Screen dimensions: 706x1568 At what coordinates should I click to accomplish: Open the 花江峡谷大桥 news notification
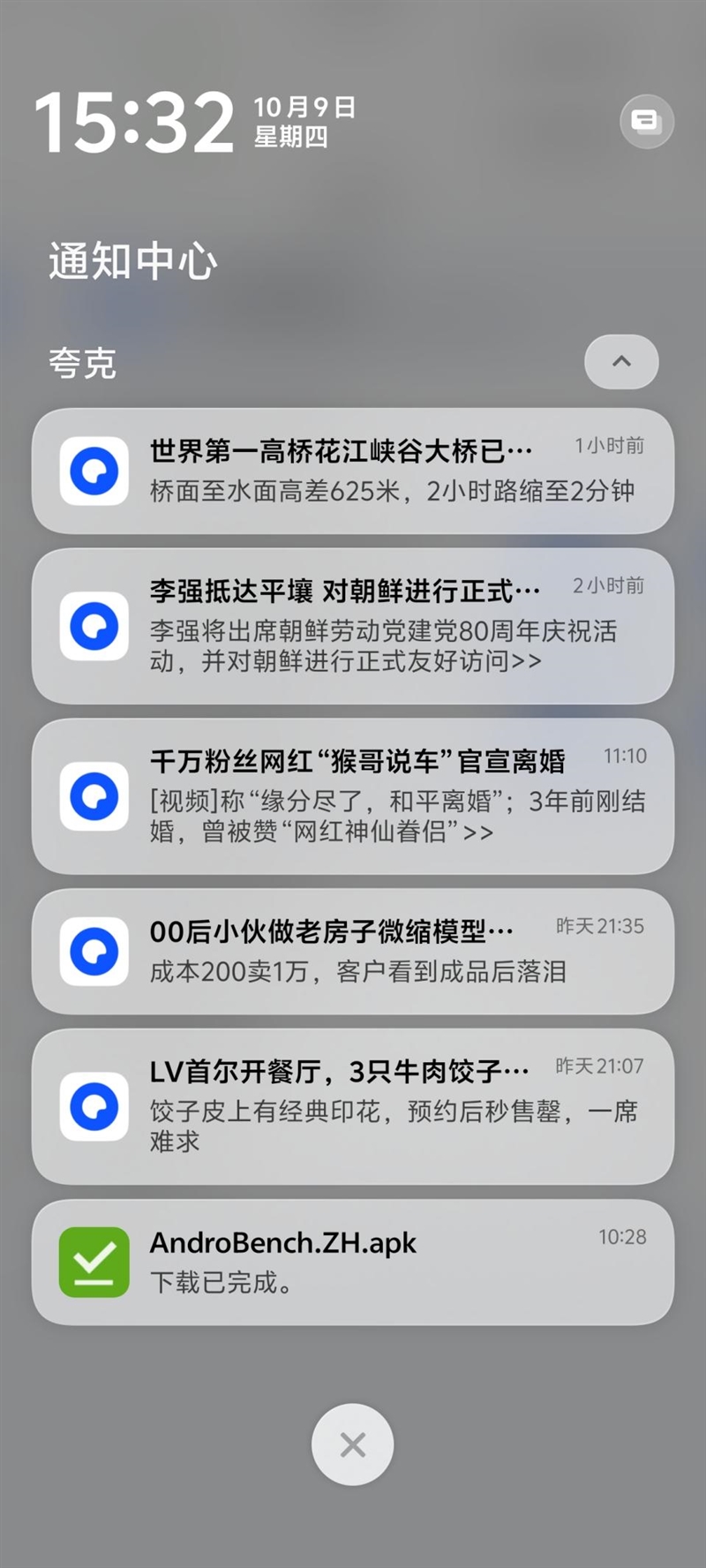coord(353,471)
